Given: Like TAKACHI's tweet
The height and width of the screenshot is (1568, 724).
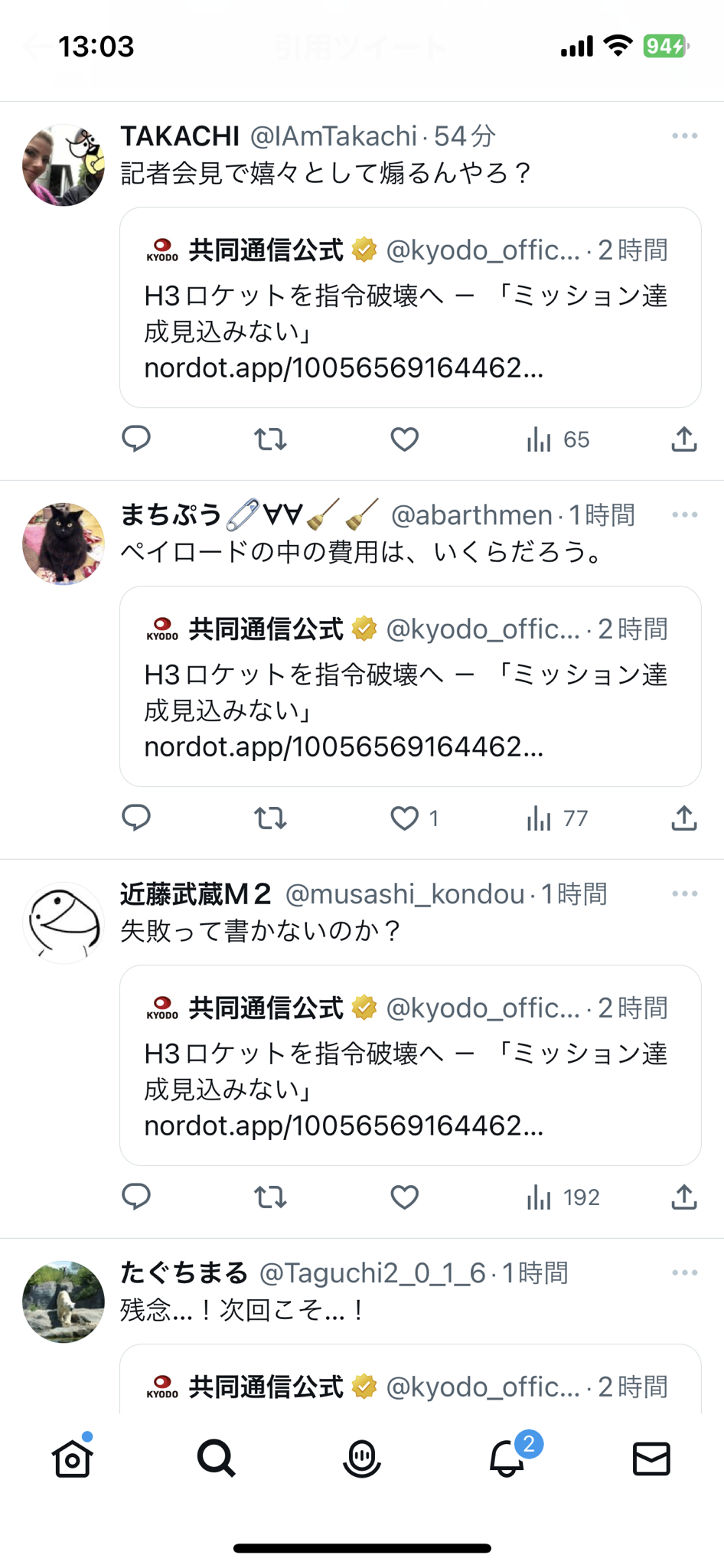Looking at the screenshot, I should (404, 439).
